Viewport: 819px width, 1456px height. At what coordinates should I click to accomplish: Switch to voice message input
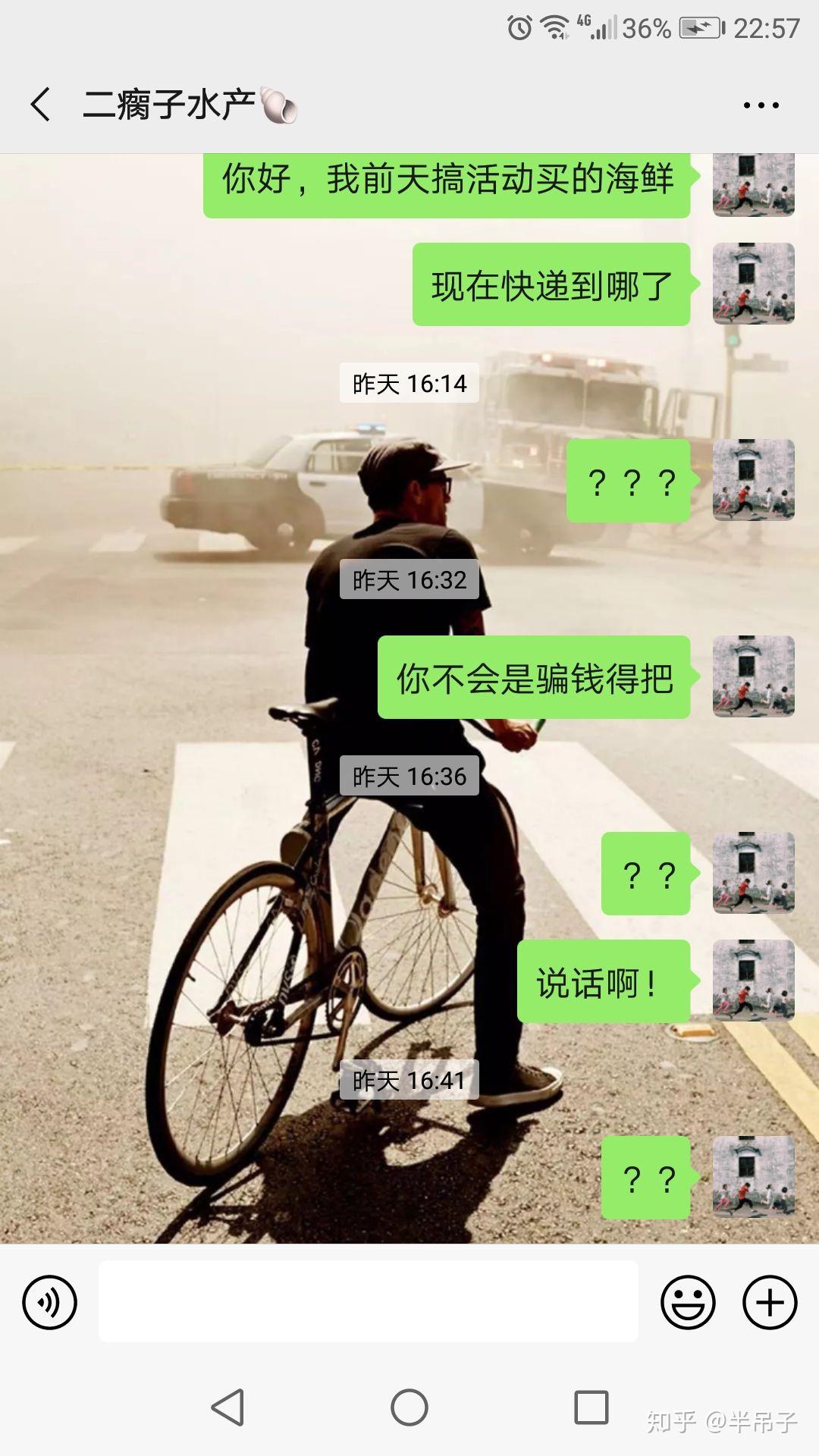pos(50,1302)
